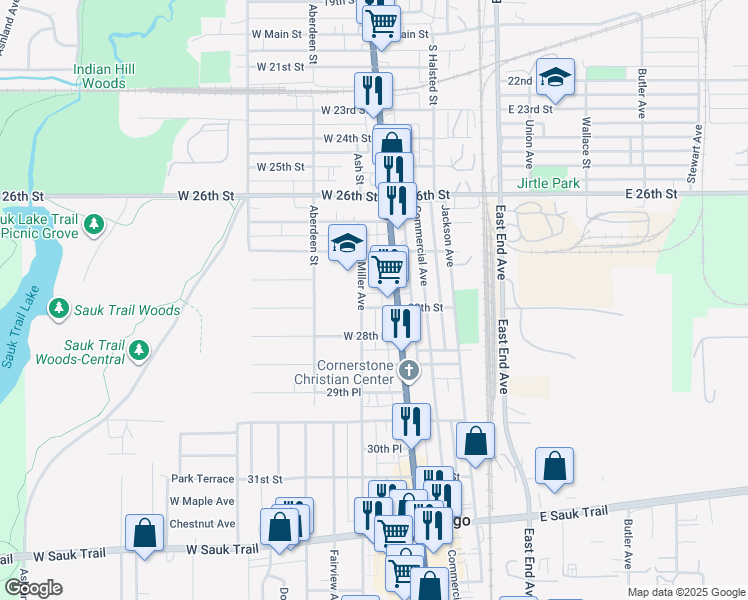The image size is (748, 600).
Task: Open the school marker beside Miller Ave
Action: (347, 244)
